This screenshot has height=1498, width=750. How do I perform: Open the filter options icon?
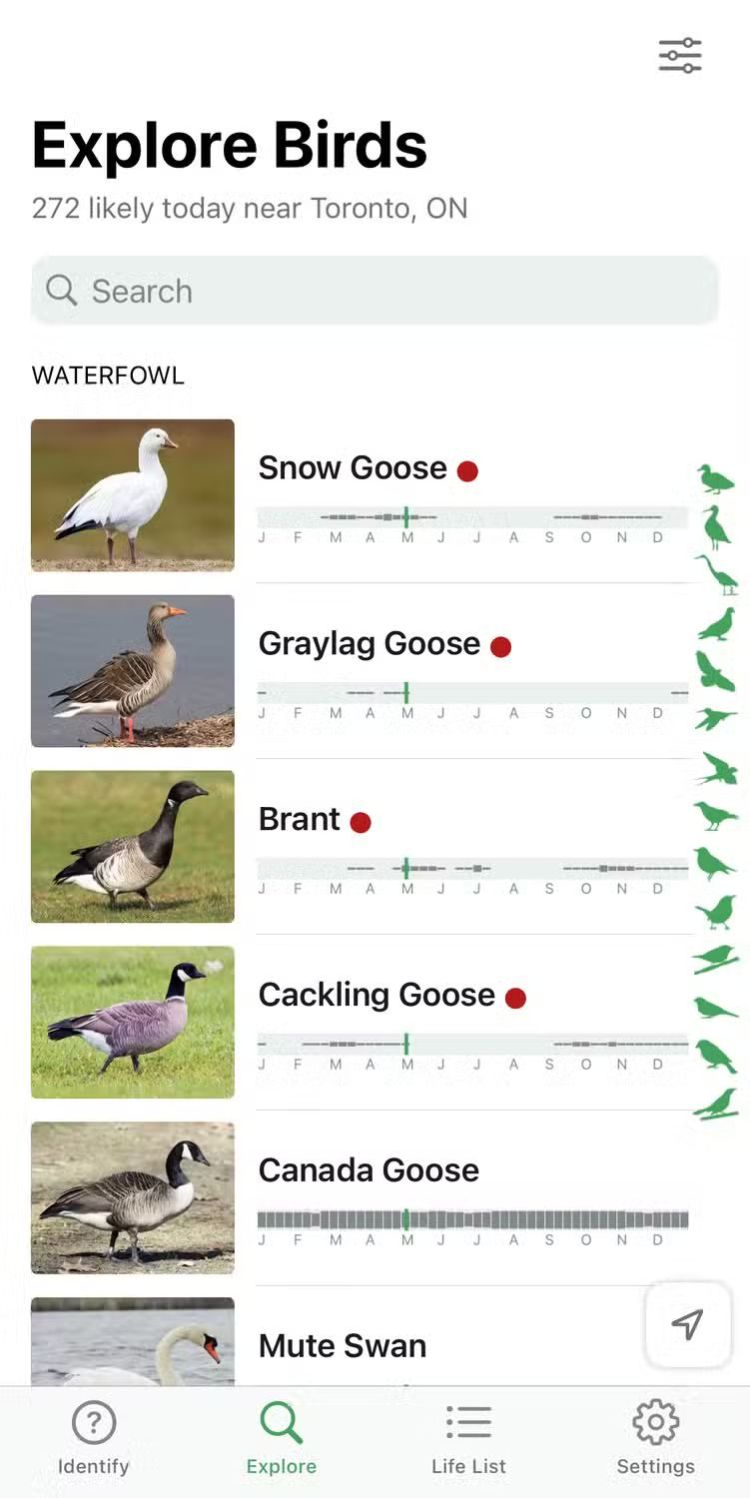[x=680, y=55]
